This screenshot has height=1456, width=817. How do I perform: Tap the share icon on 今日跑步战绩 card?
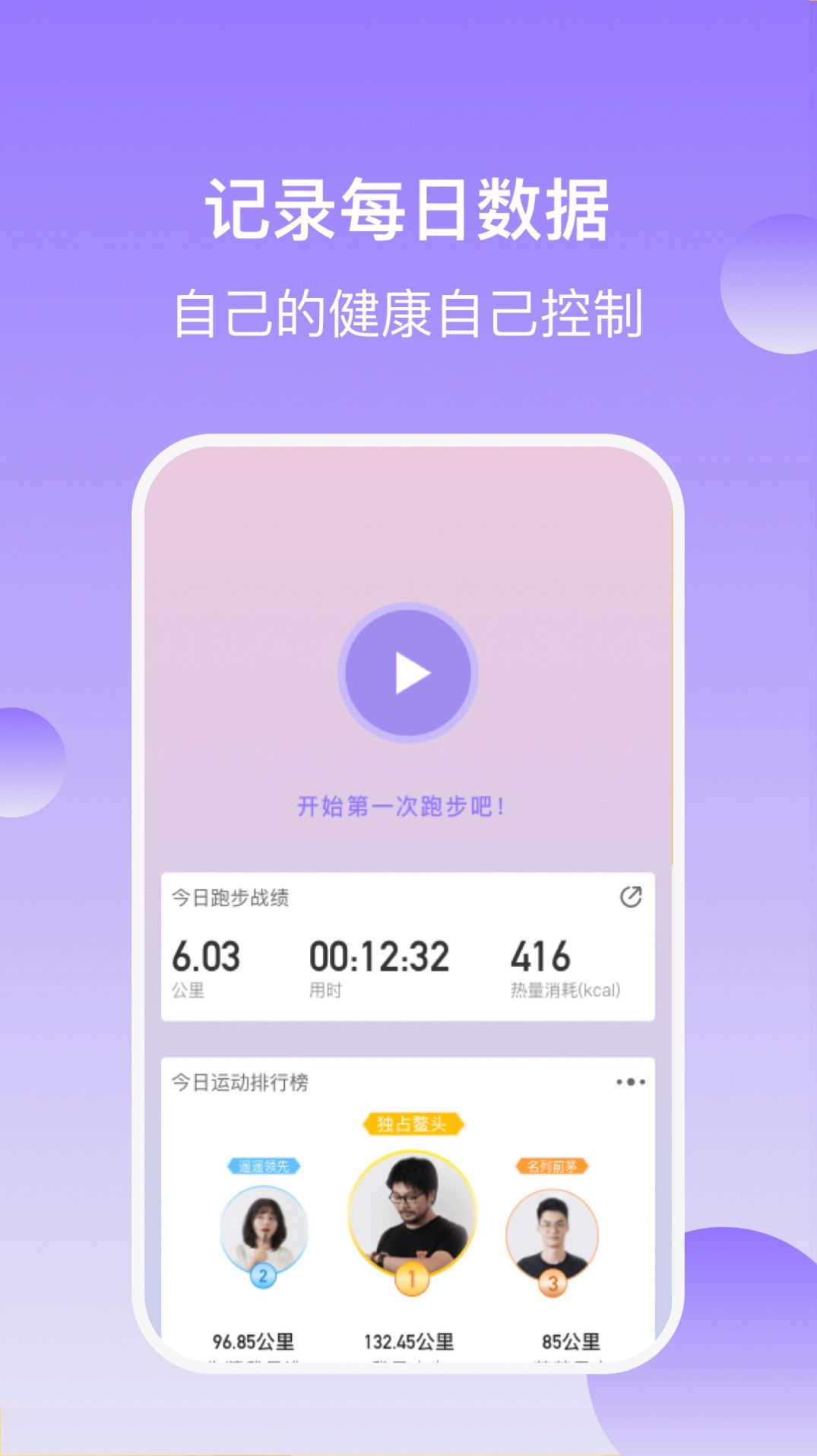click(x=631, y=898)
